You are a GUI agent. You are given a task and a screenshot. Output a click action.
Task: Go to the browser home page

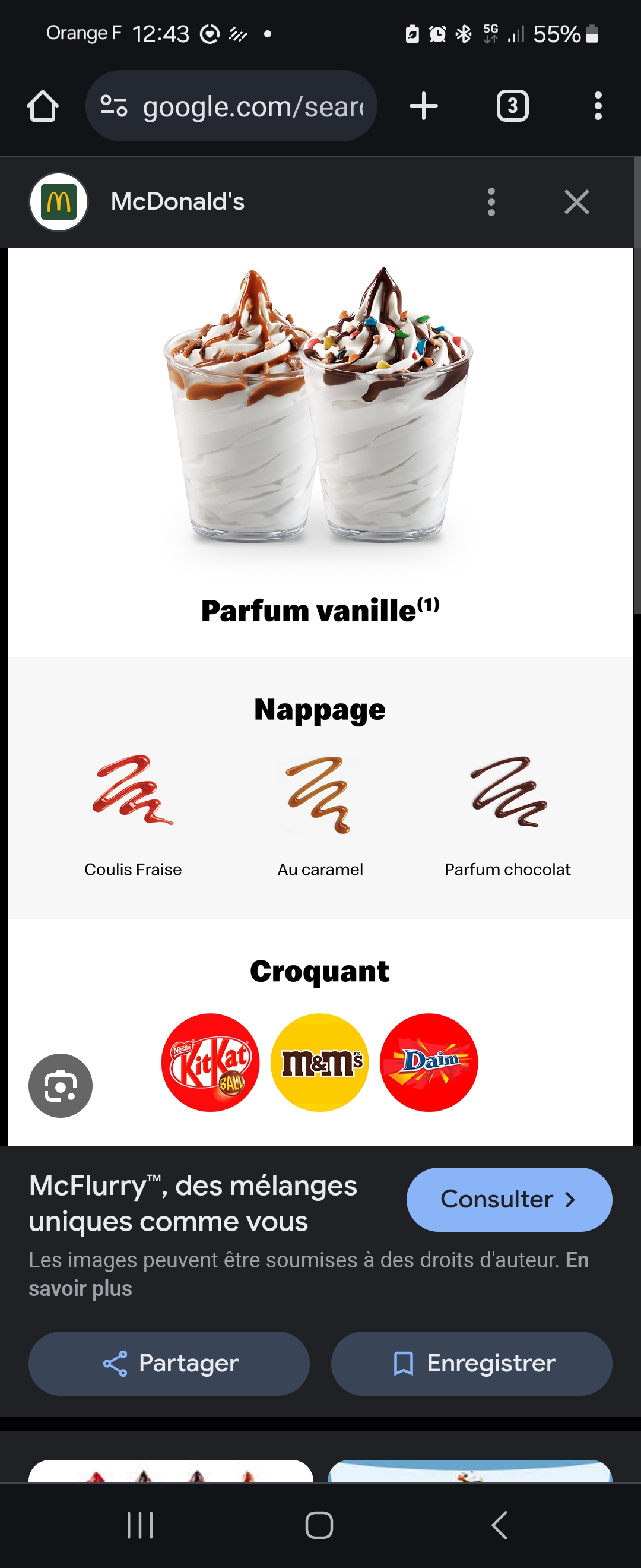coord(43,106)
